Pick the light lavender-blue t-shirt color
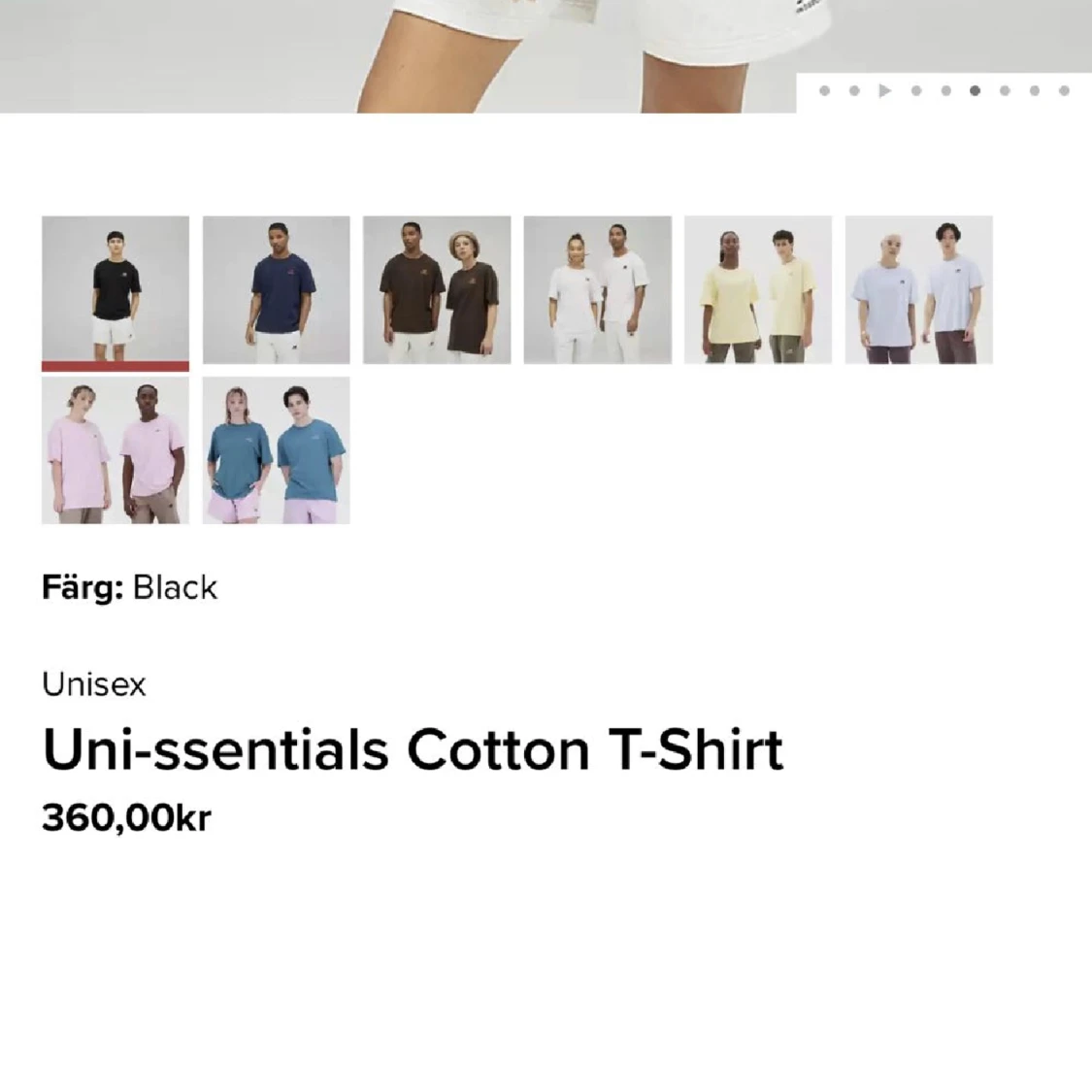 pos(919,289)
